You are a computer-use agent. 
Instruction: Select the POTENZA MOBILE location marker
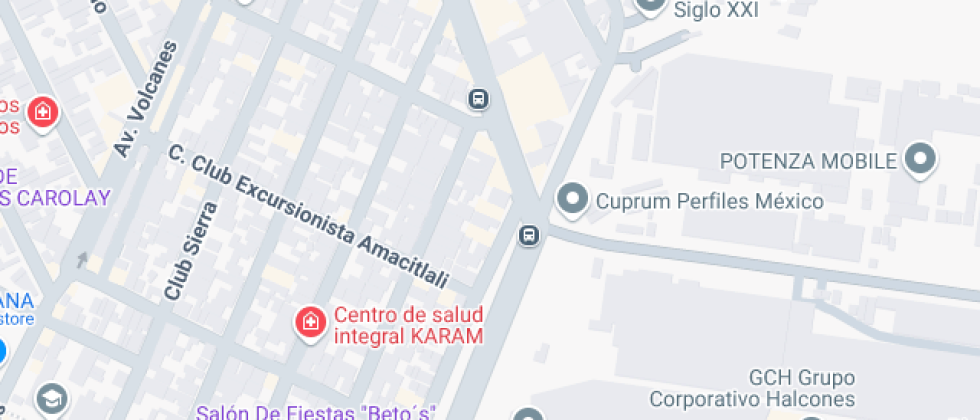coord(919,159)
